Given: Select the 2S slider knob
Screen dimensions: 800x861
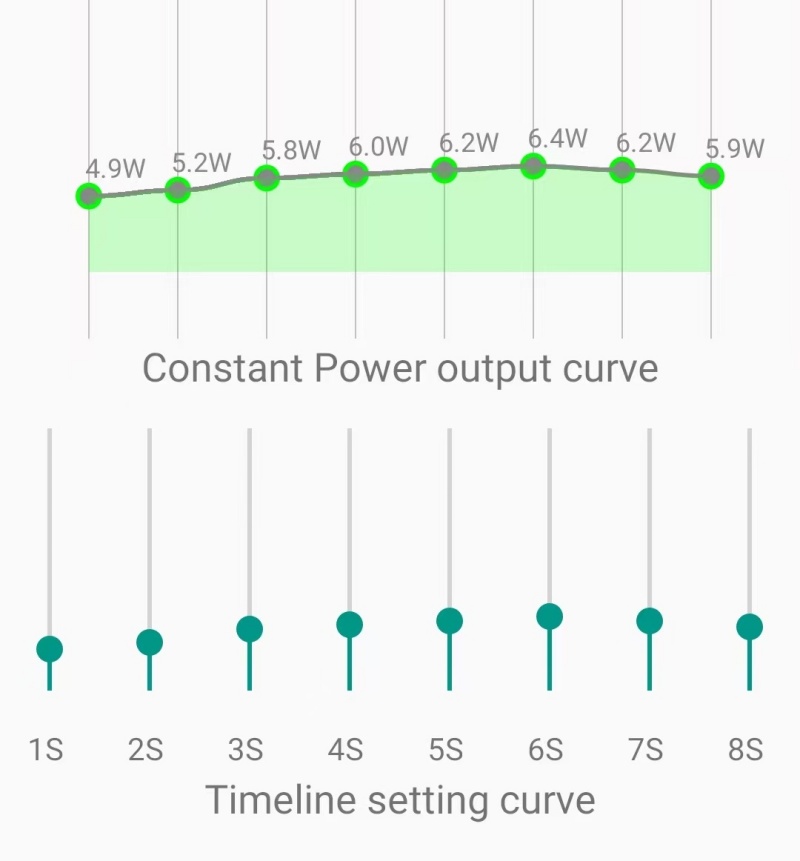Looking at the screenshot, I should tap(149, 642).
